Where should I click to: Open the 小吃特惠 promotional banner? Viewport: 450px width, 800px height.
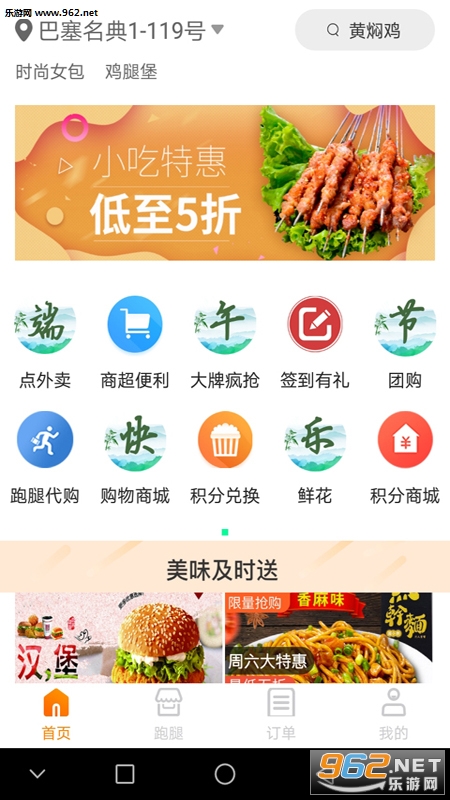click(x=225, y=183)
